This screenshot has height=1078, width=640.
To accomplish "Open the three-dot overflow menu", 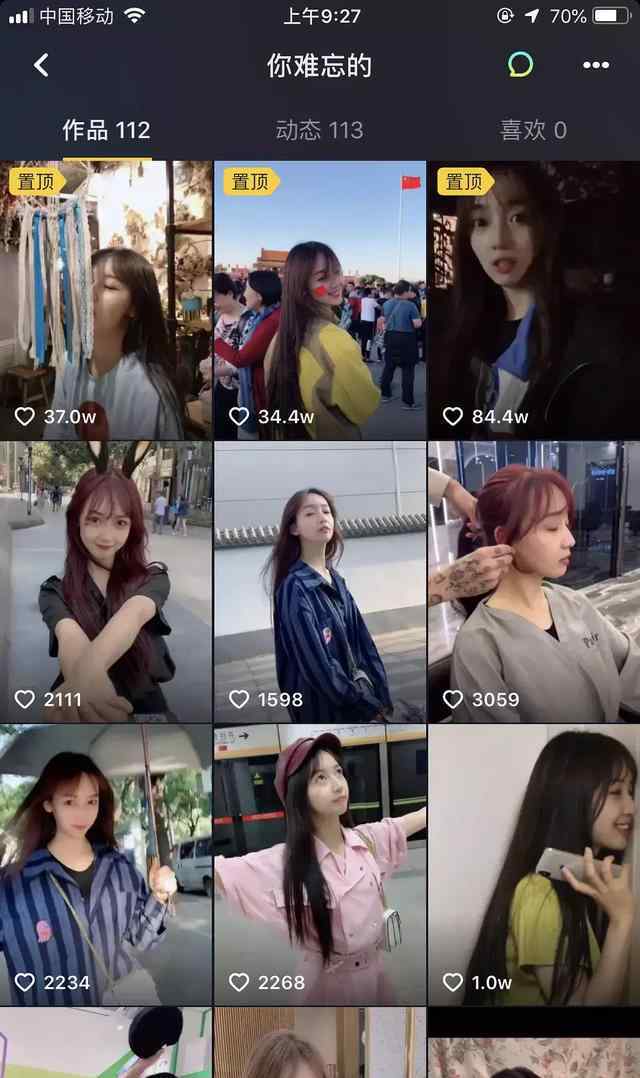I will pos(596,66).
